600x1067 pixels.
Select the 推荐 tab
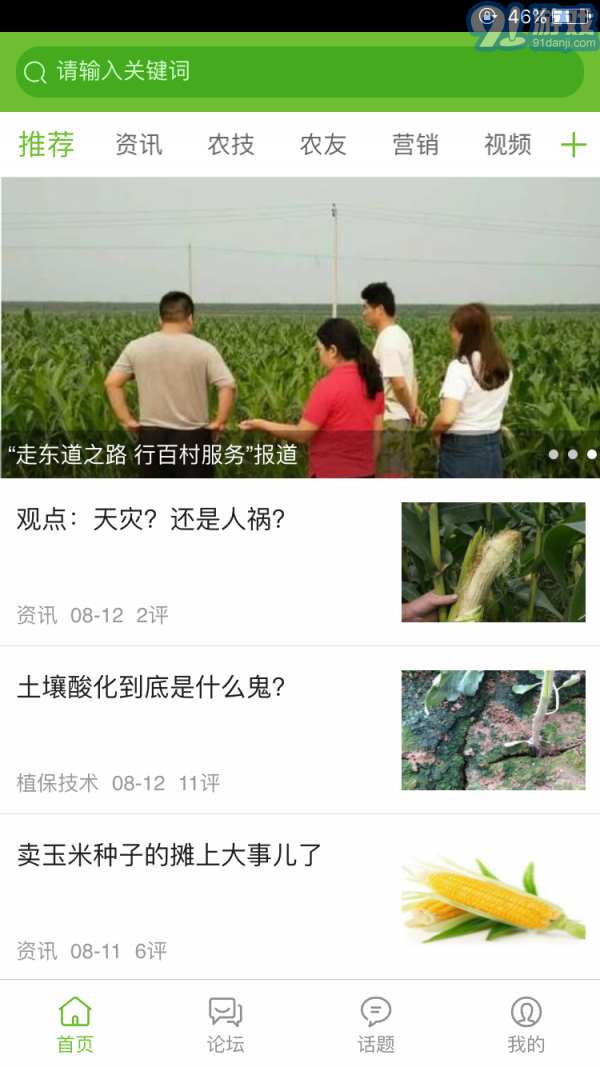click(x=46, y=144)
